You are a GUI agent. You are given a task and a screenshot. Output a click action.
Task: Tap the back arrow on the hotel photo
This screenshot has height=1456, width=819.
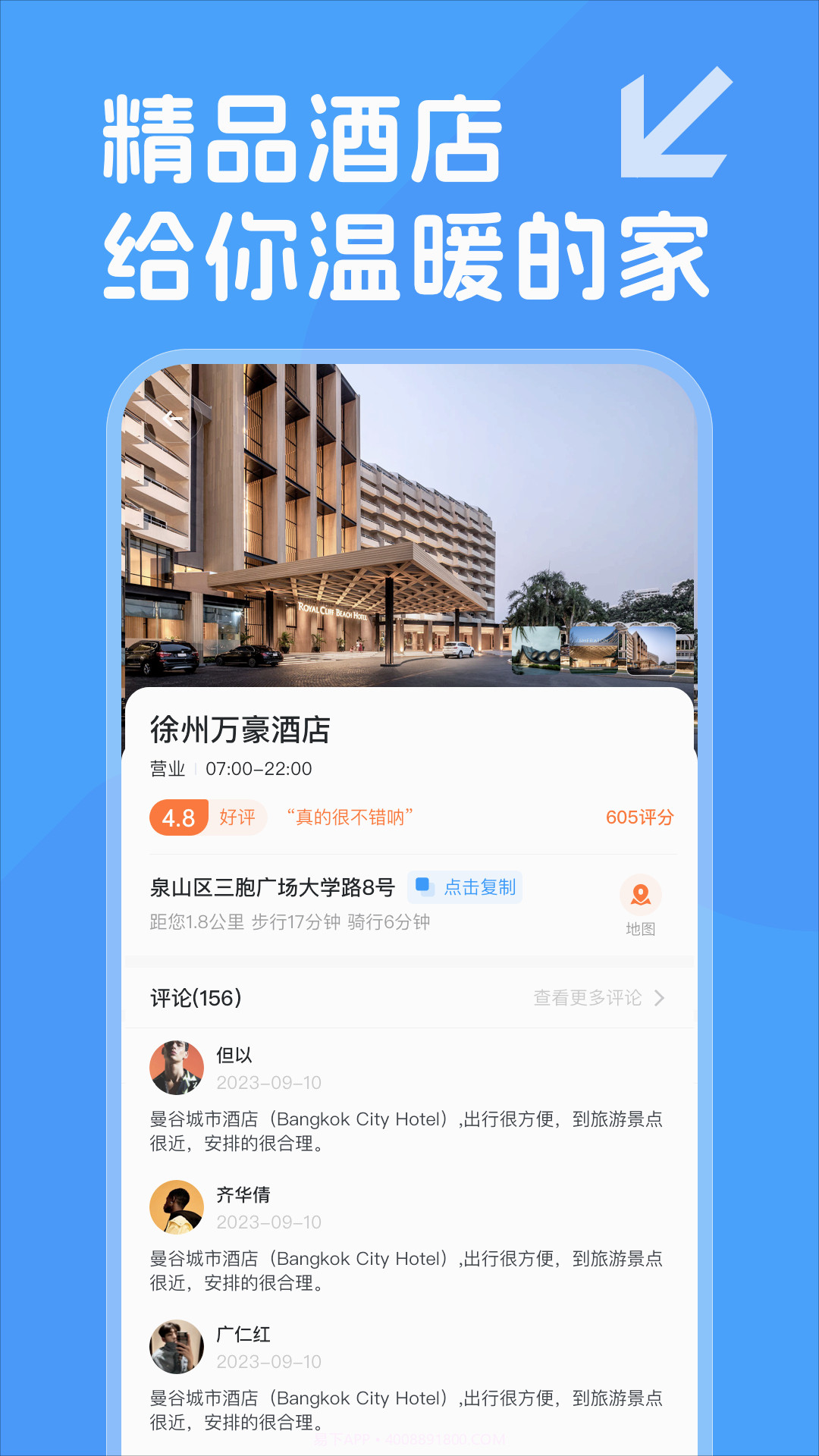[x=173, y=418]
